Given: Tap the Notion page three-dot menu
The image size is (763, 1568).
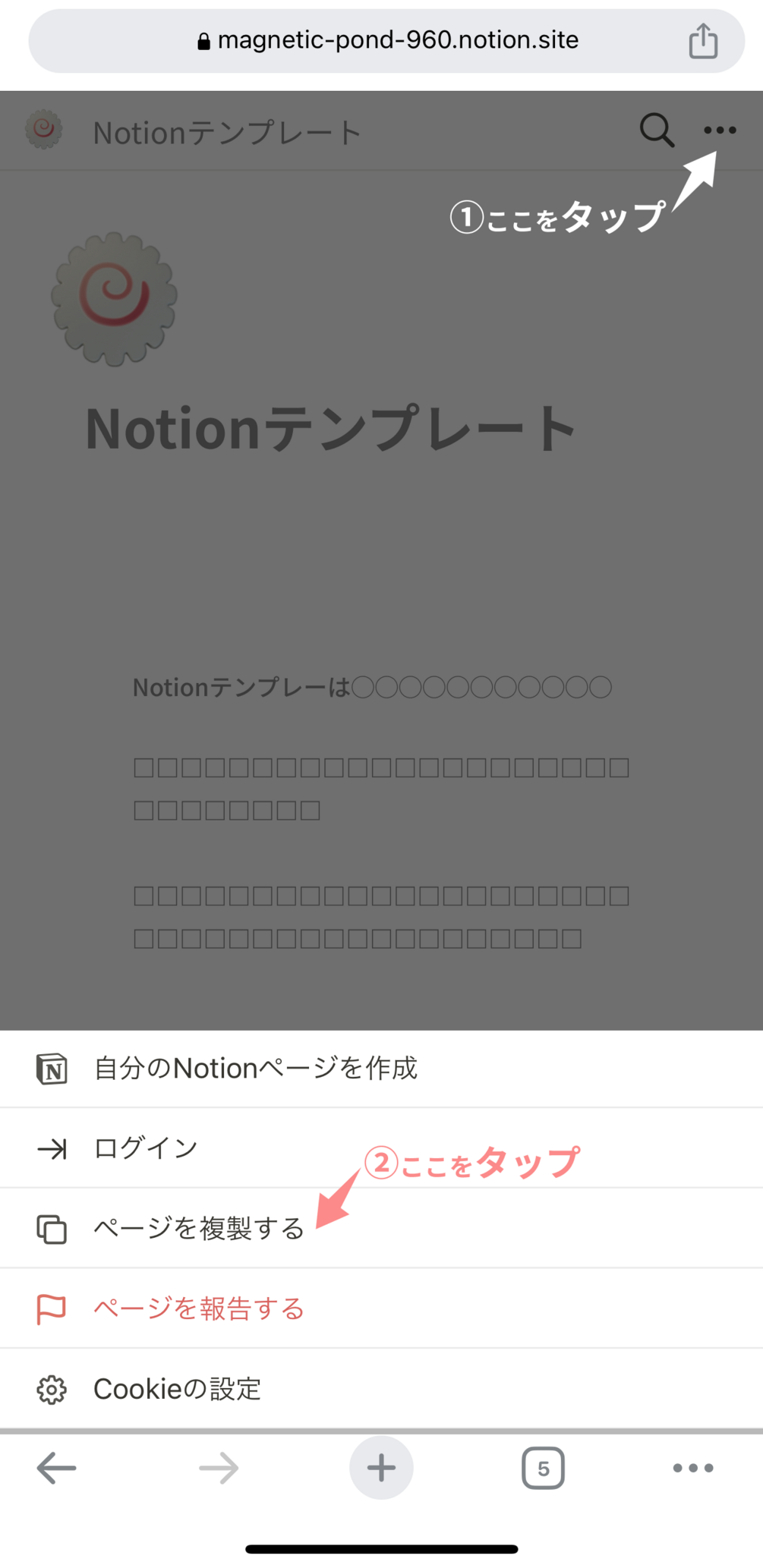Looking at the screenshot, I should pos(720,131).
